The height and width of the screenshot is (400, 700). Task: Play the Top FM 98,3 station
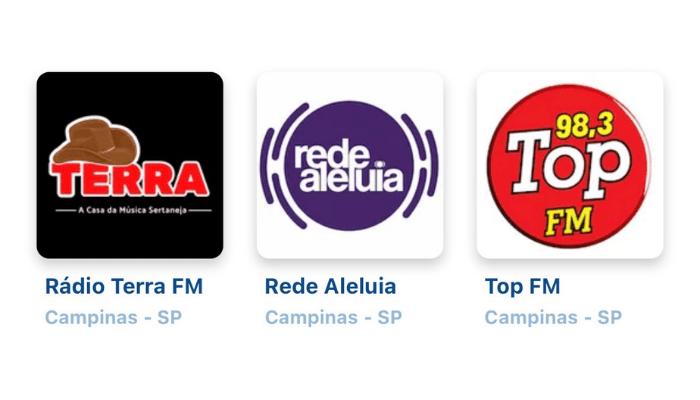tap(570, 165)
